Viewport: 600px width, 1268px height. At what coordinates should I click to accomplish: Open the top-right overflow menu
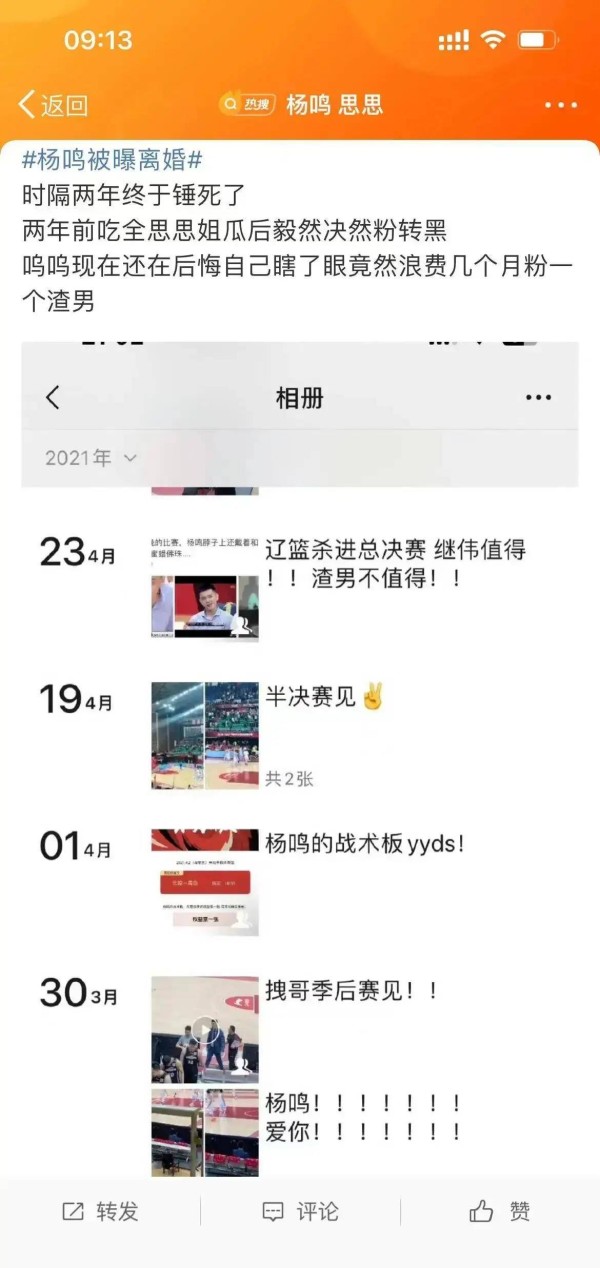[561, 105]
